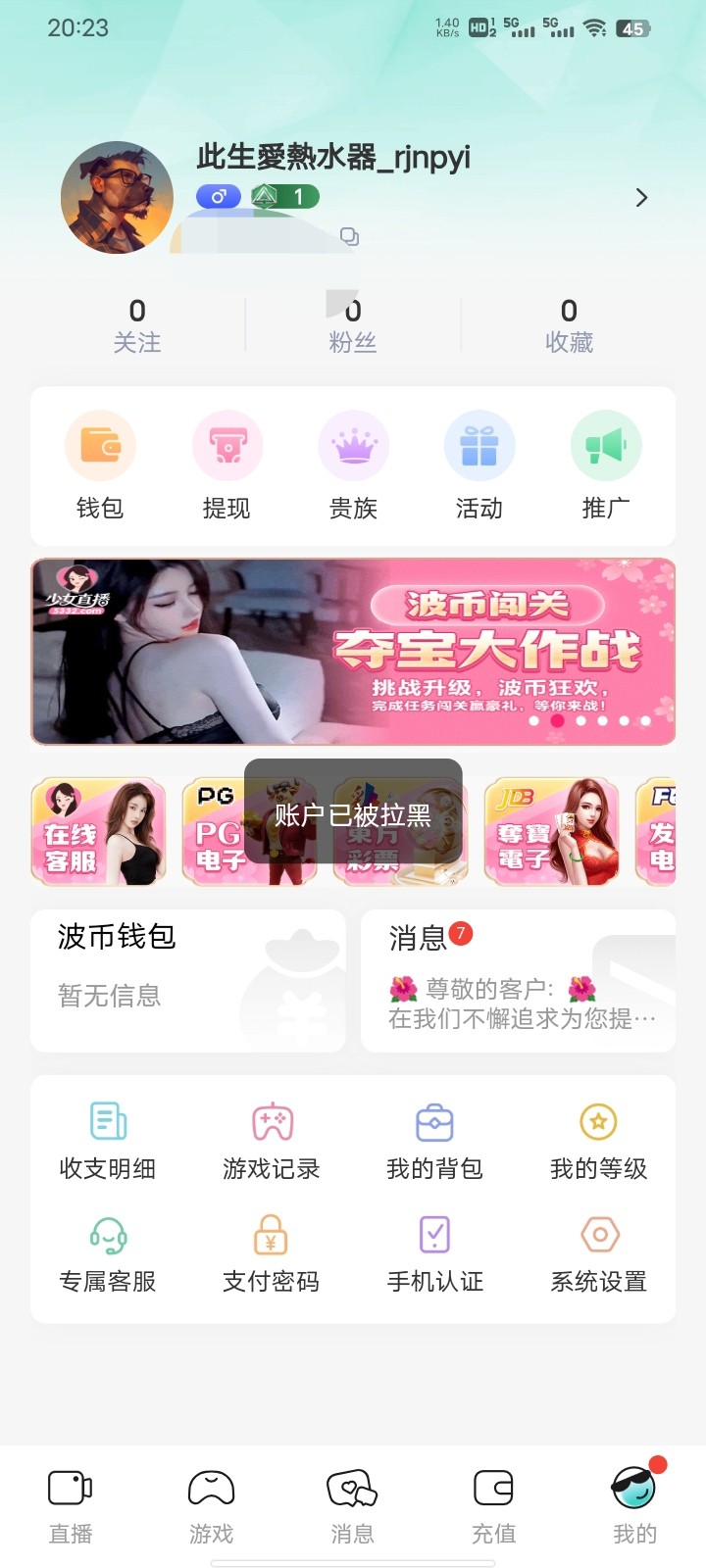Viewport: 706px width, 1568px height.
Task: Copy the user ID with the copy icon
Action: point(349,236)
